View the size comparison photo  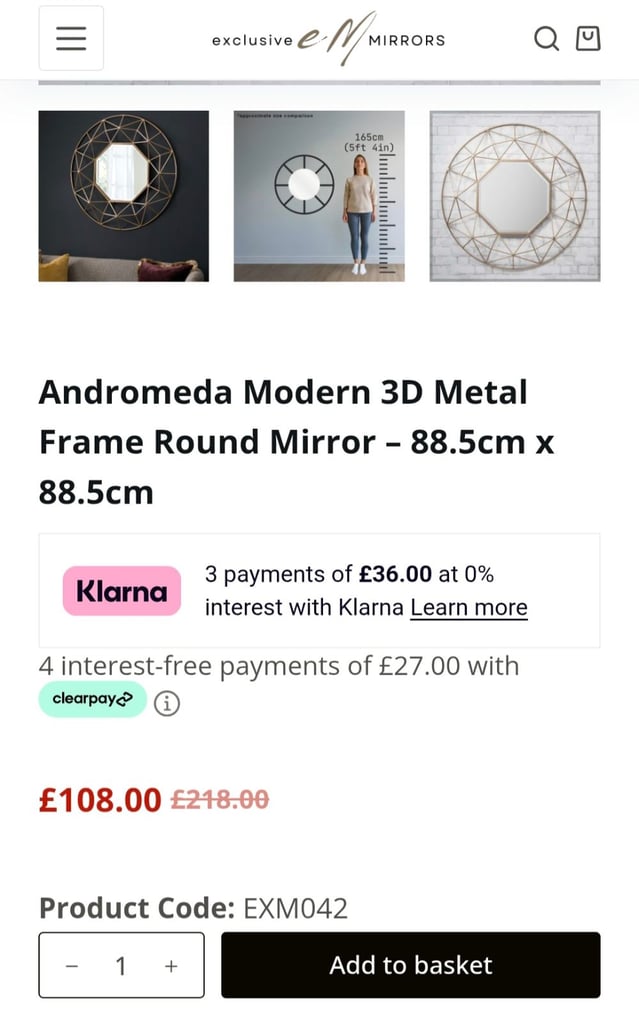pos(319,196)
